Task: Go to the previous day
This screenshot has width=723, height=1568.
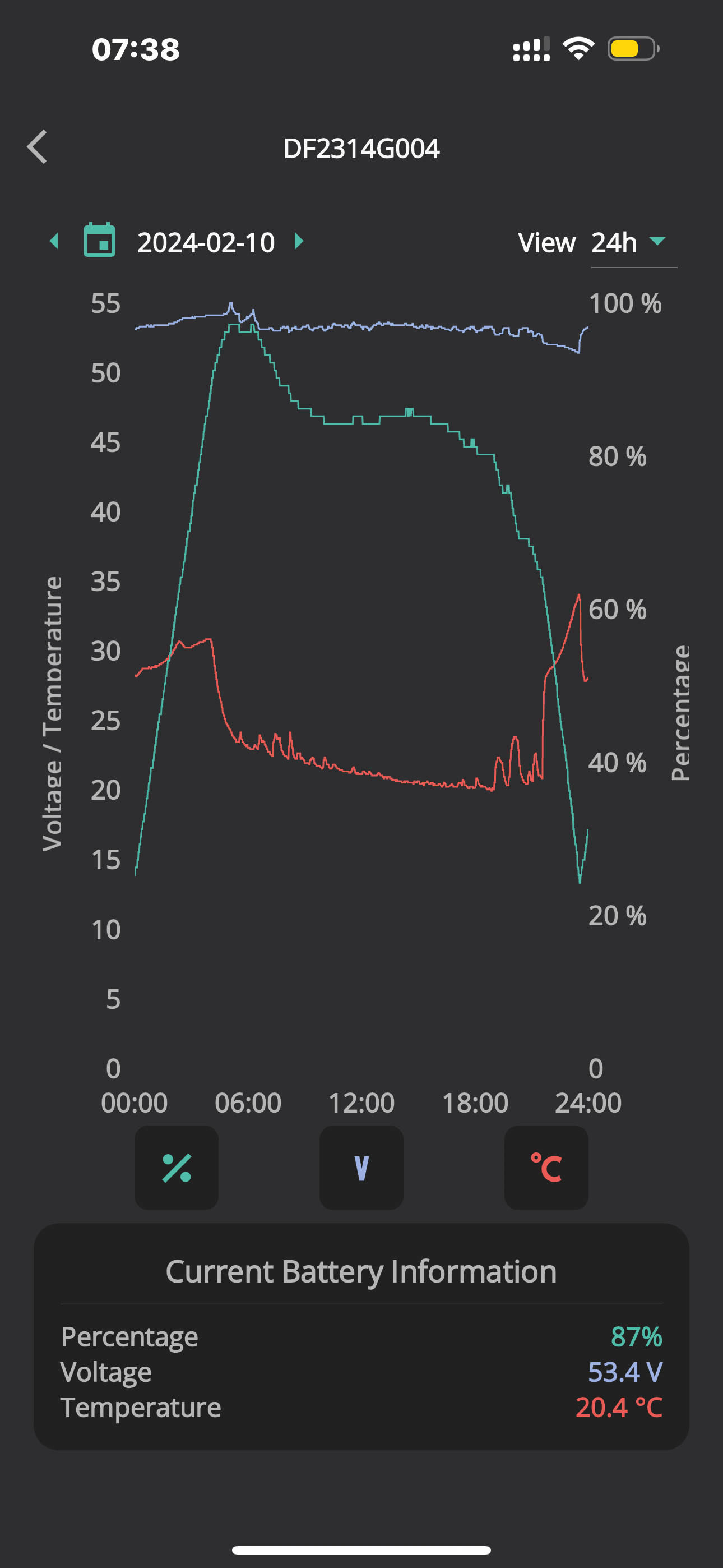Action: [x=54, y=241]
